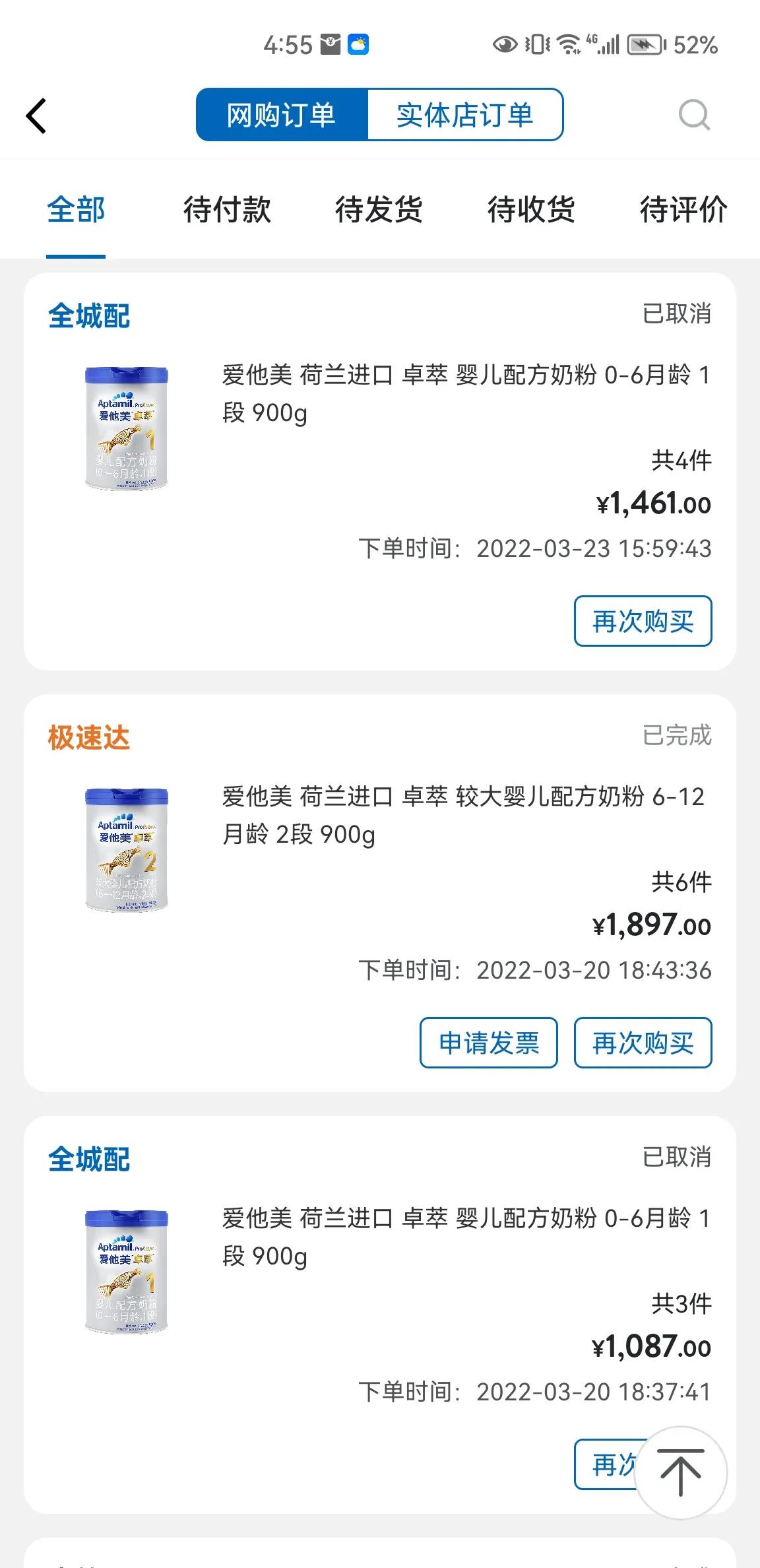Switch to the 待发货 tab
This screenshot has width=760, height=1568.
(380, 211)
